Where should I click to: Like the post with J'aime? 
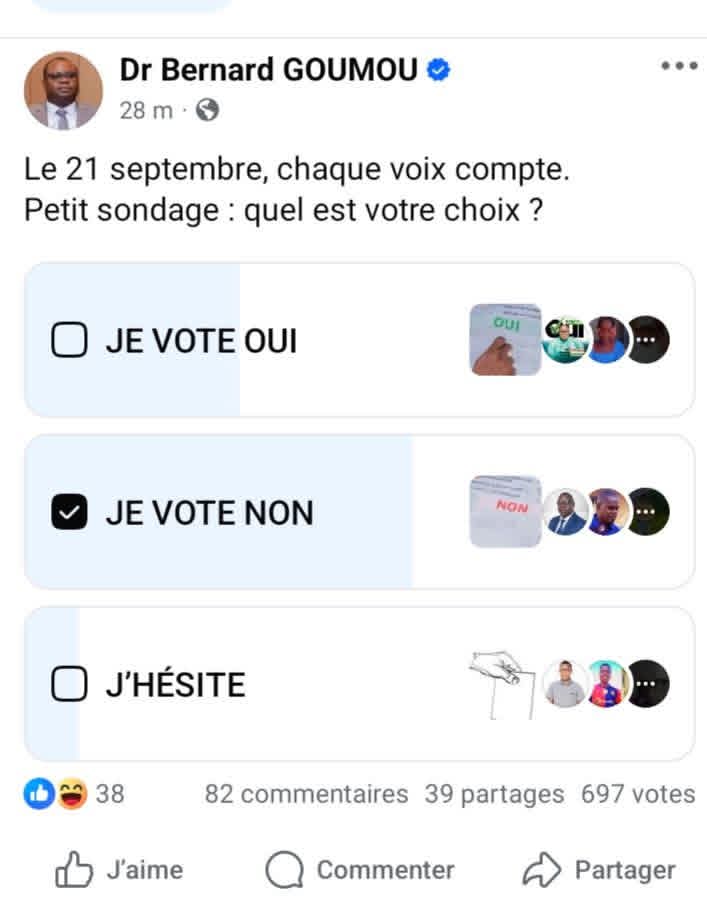click(x=120, y=870)
